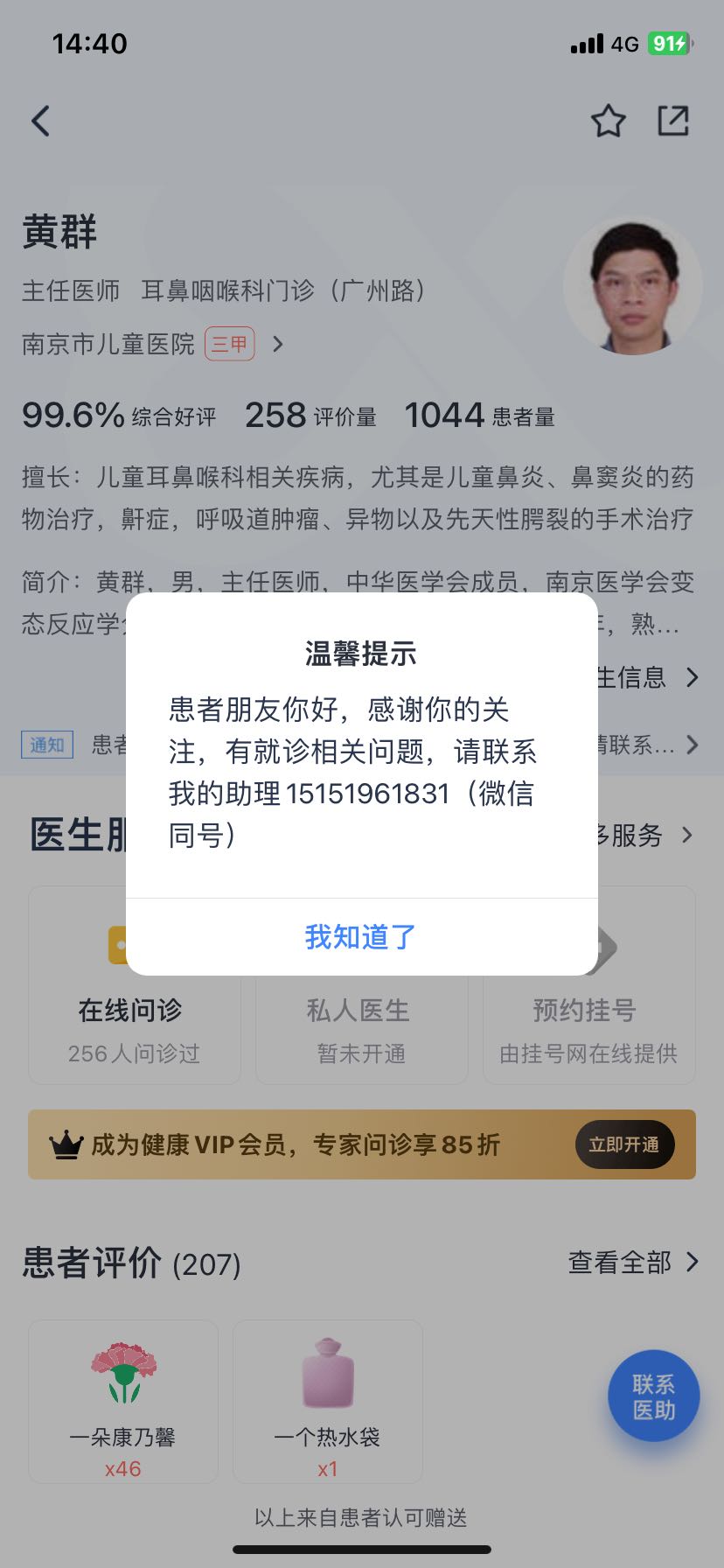Open the doctor's profile photo

(x=633, y=287)
